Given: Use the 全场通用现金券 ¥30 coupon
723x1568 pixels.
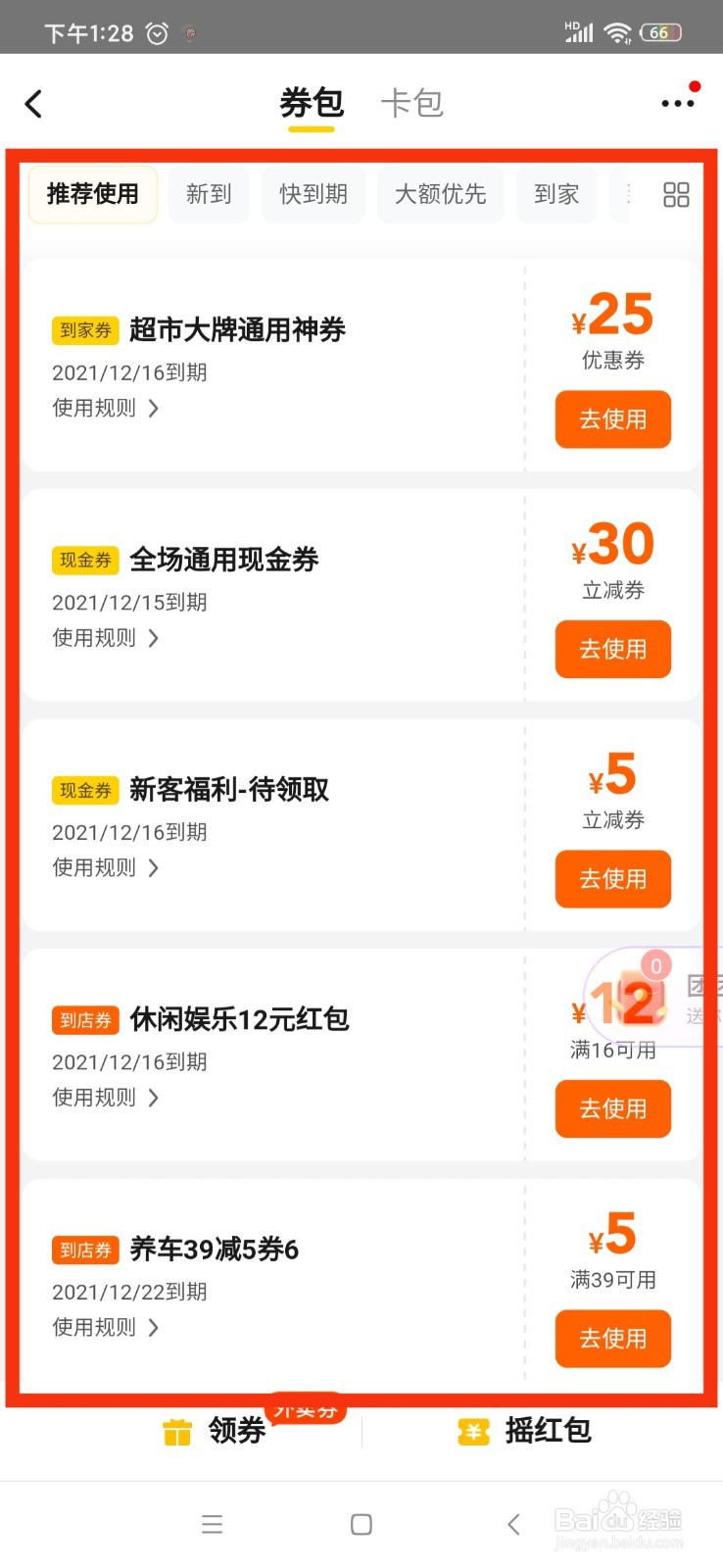Looking at the screenshot, I should (x=613, y=649).
